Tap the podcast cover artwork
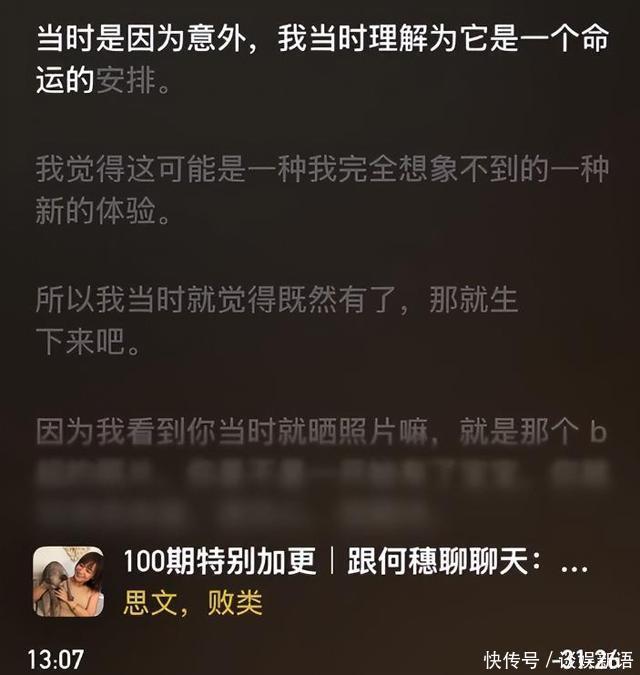This screenshot has height=675, width=640. click(x=68, y=581)
